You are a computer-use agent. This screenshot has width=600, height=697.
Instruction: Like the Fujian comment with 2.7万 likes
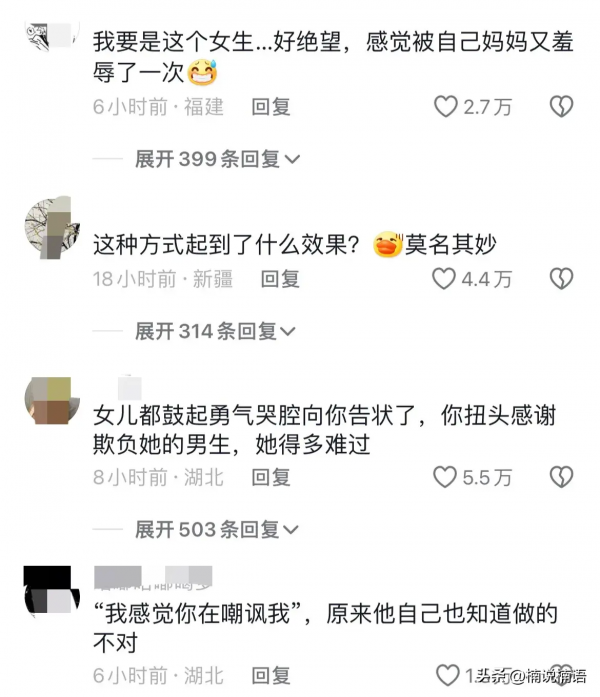(445, 106)
